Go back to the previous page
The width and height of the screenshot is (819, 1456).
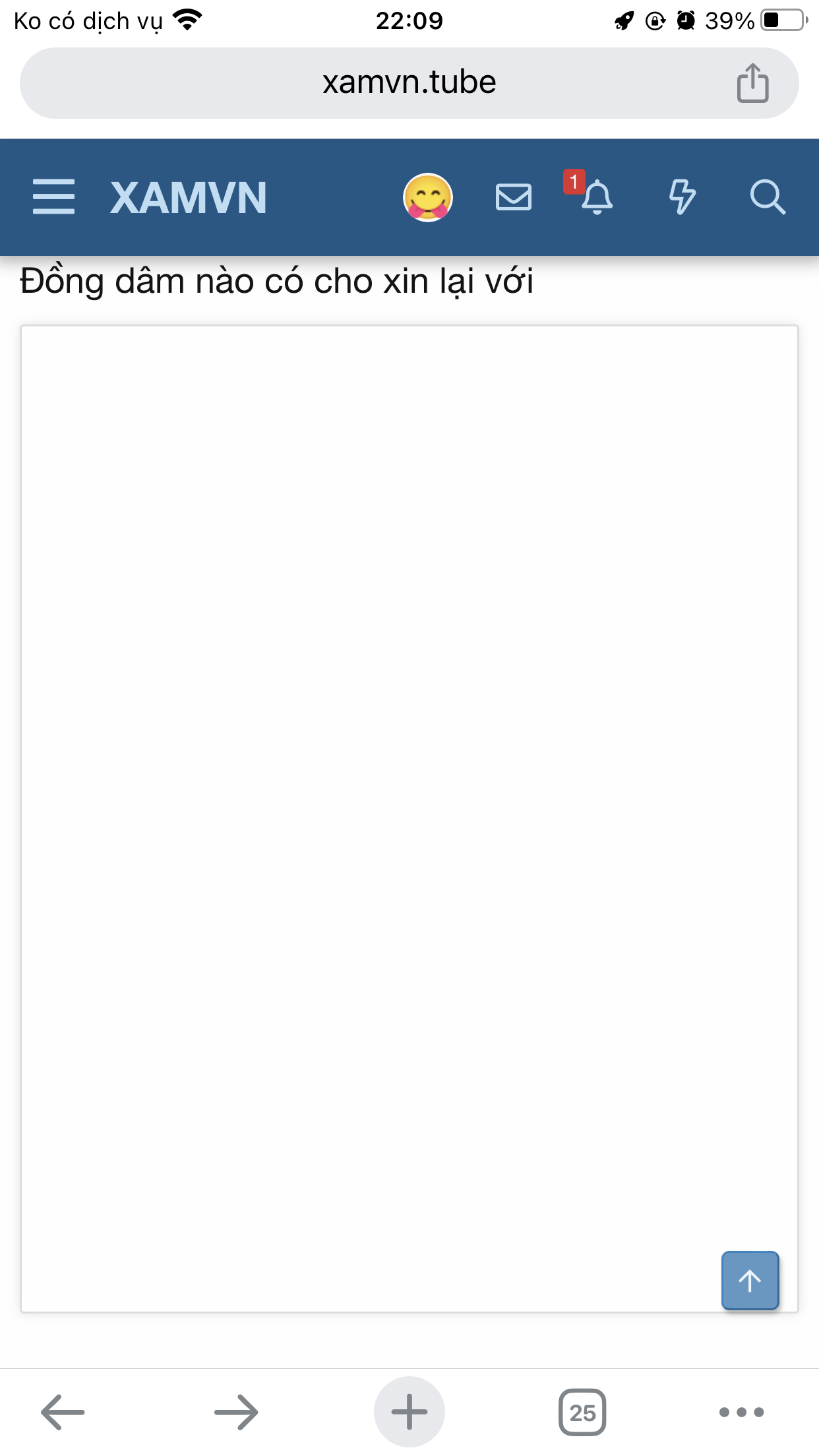(x=63, y=1412)
